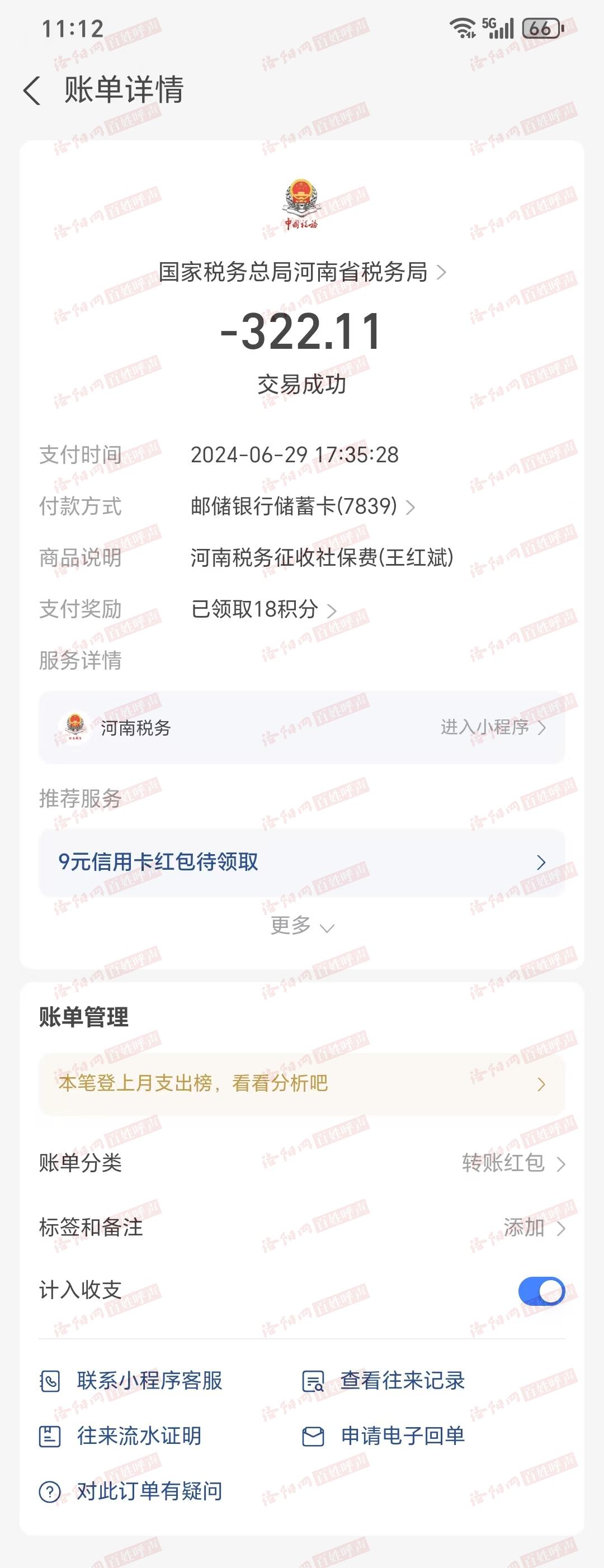Open 本笔登上月支出榜 analysis banner

click(x=301, y=1083)
